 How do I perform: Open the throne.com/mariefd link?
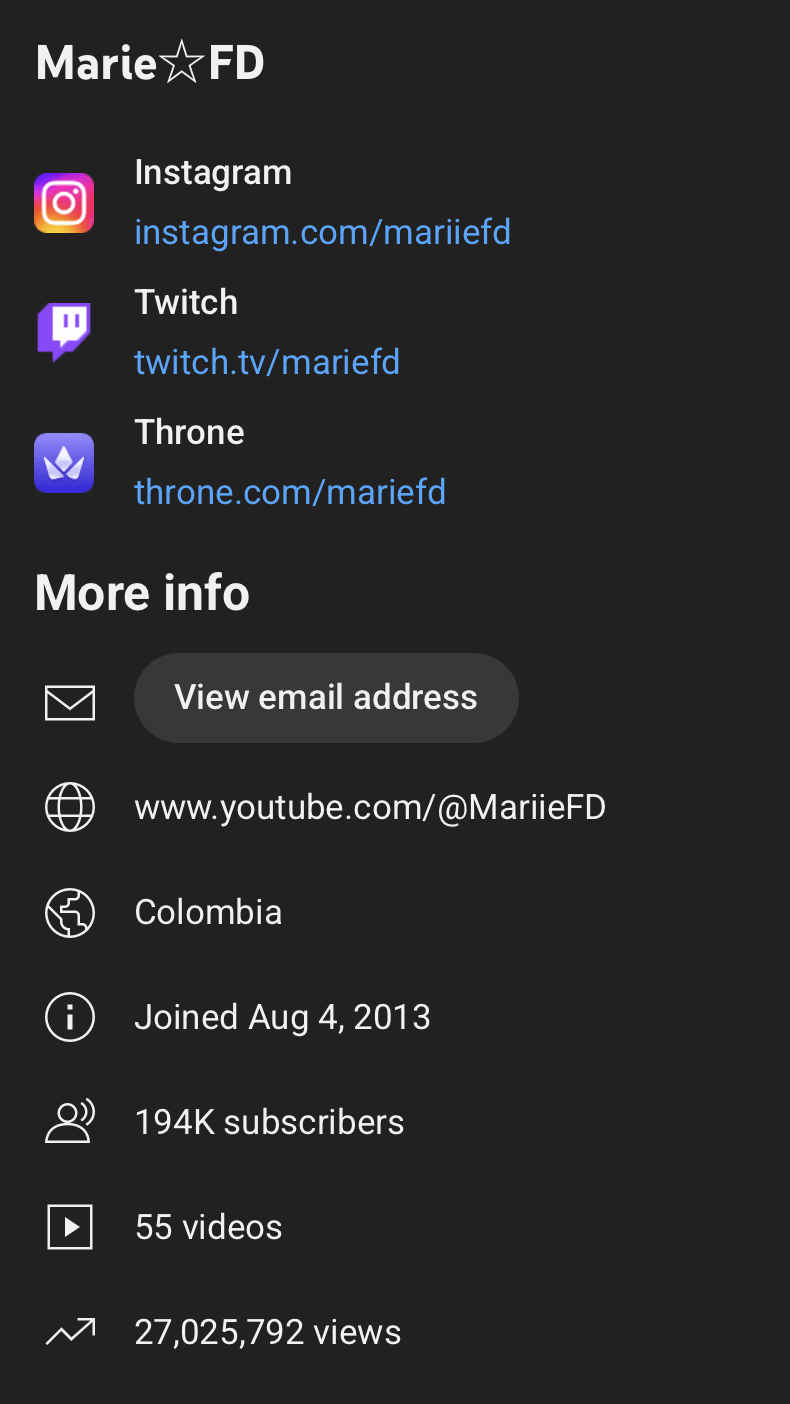[290, 491]
